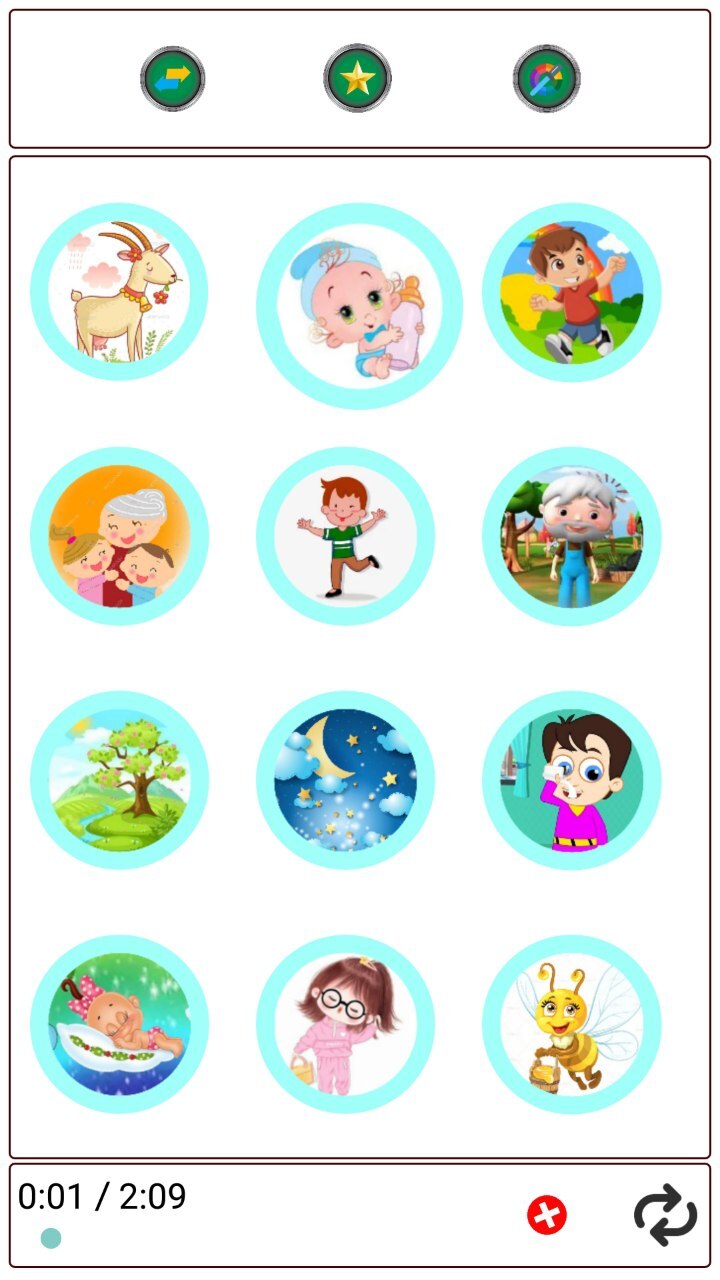Tap the red cross button
This screenshot has height=1280, width=720.
(x=547, y=1215)
